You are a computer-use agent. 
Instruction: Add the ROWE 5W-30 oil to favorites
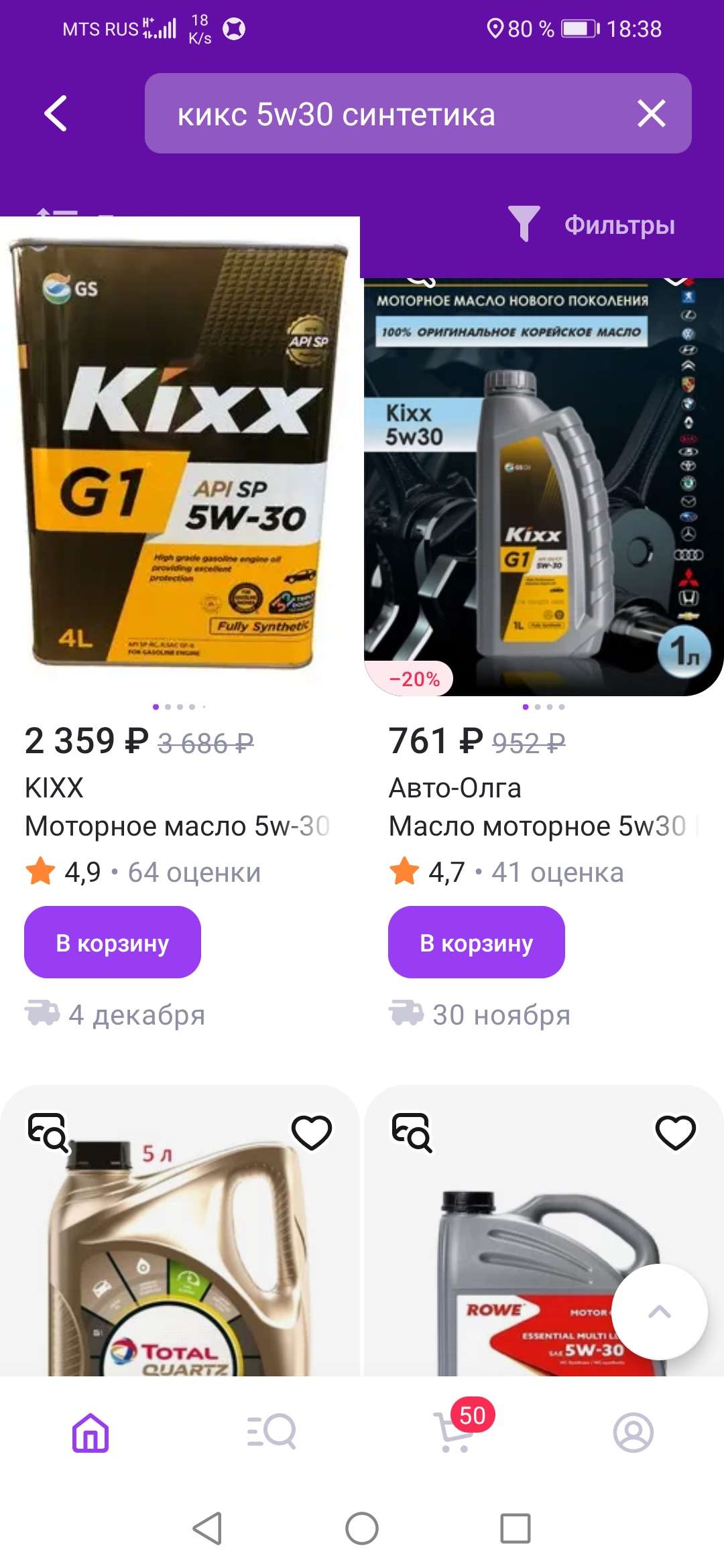coord(676,1132)
